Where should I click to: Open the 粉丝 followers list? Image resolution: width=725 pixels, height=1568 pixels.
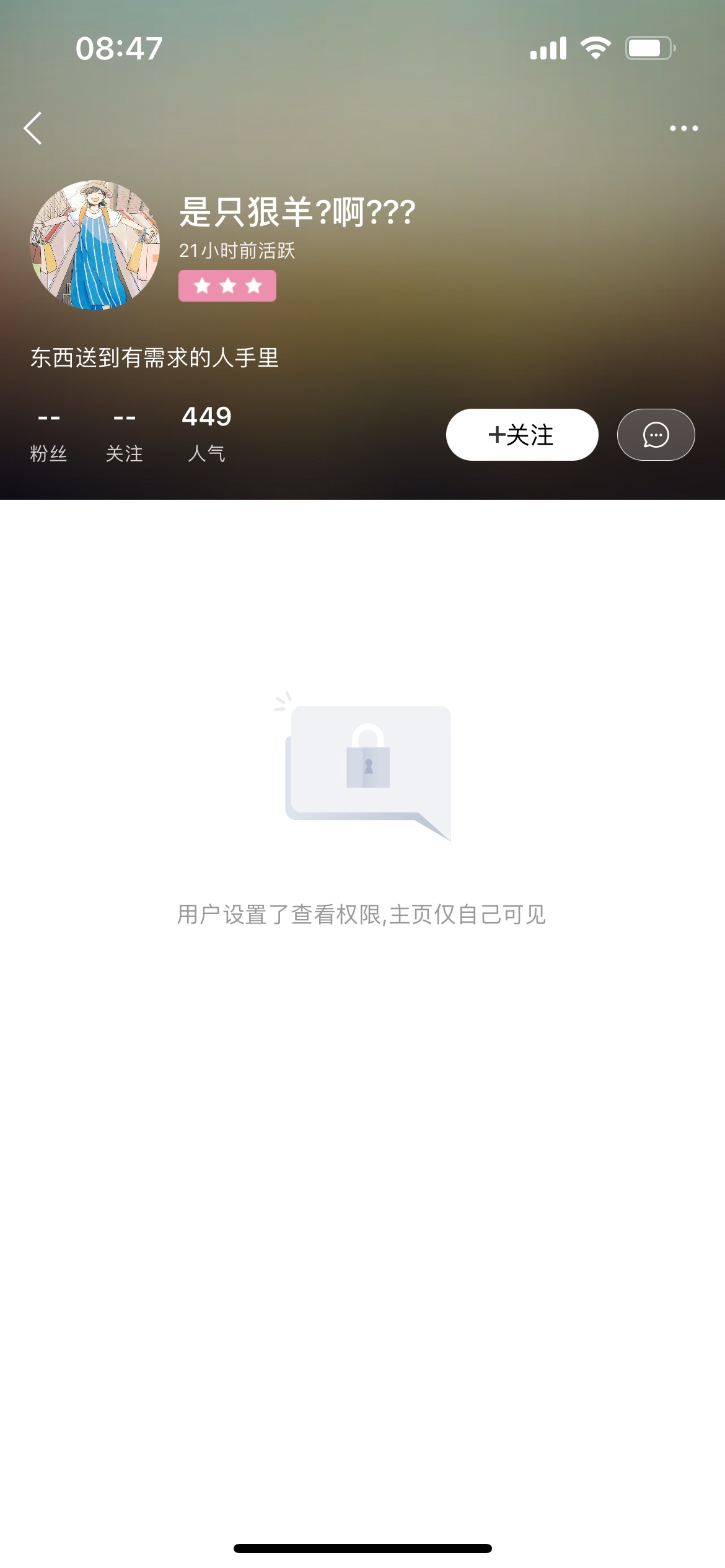48,435
